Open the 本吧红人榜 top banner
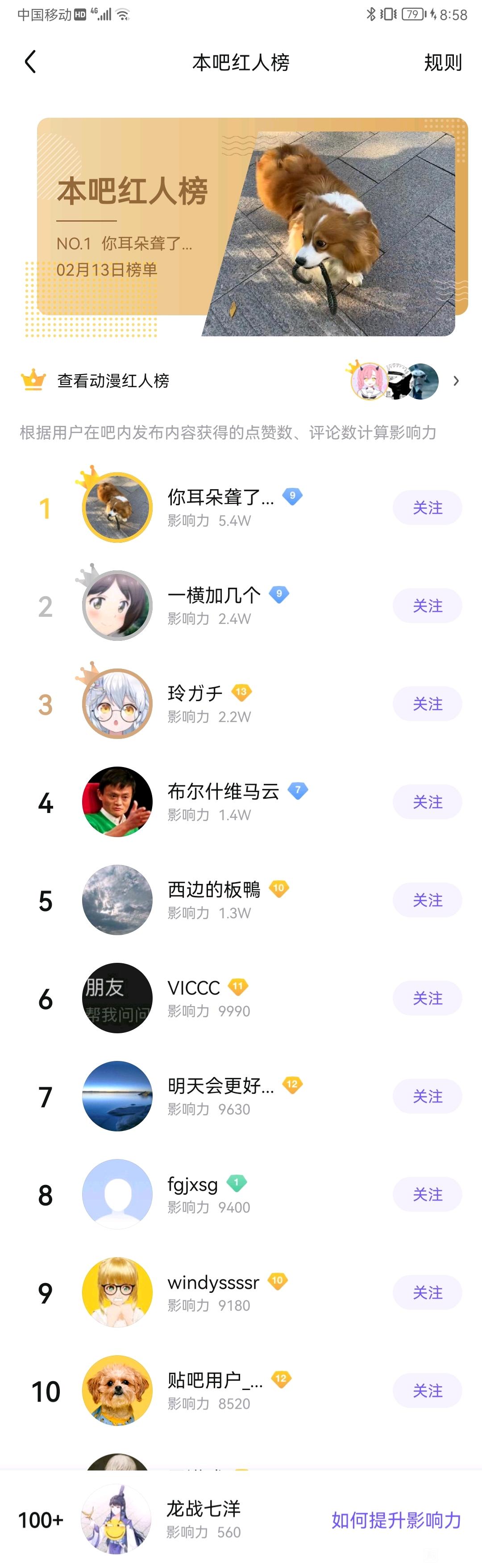Screen dimensions: 482x1568 point(251,227)
